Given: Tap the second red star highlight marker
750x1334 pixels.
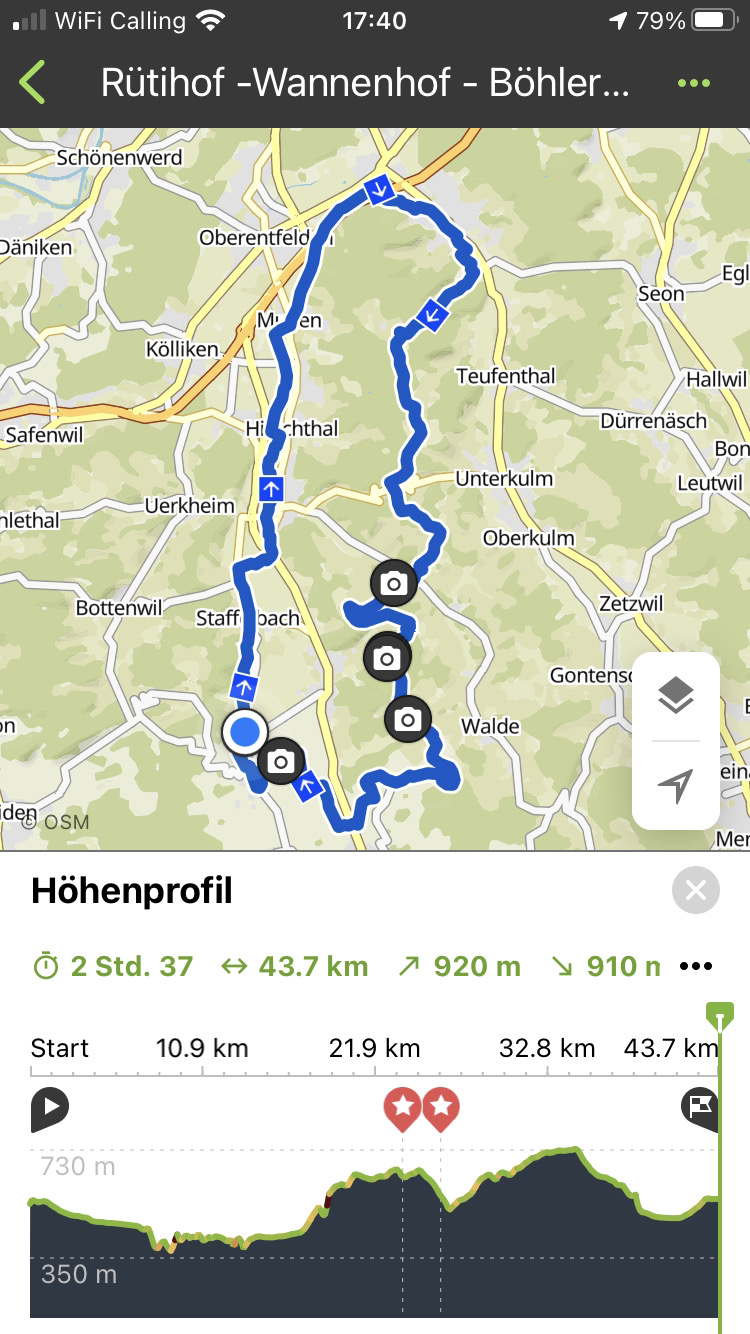Looking at the screenshot, I should coord(441,1108).
